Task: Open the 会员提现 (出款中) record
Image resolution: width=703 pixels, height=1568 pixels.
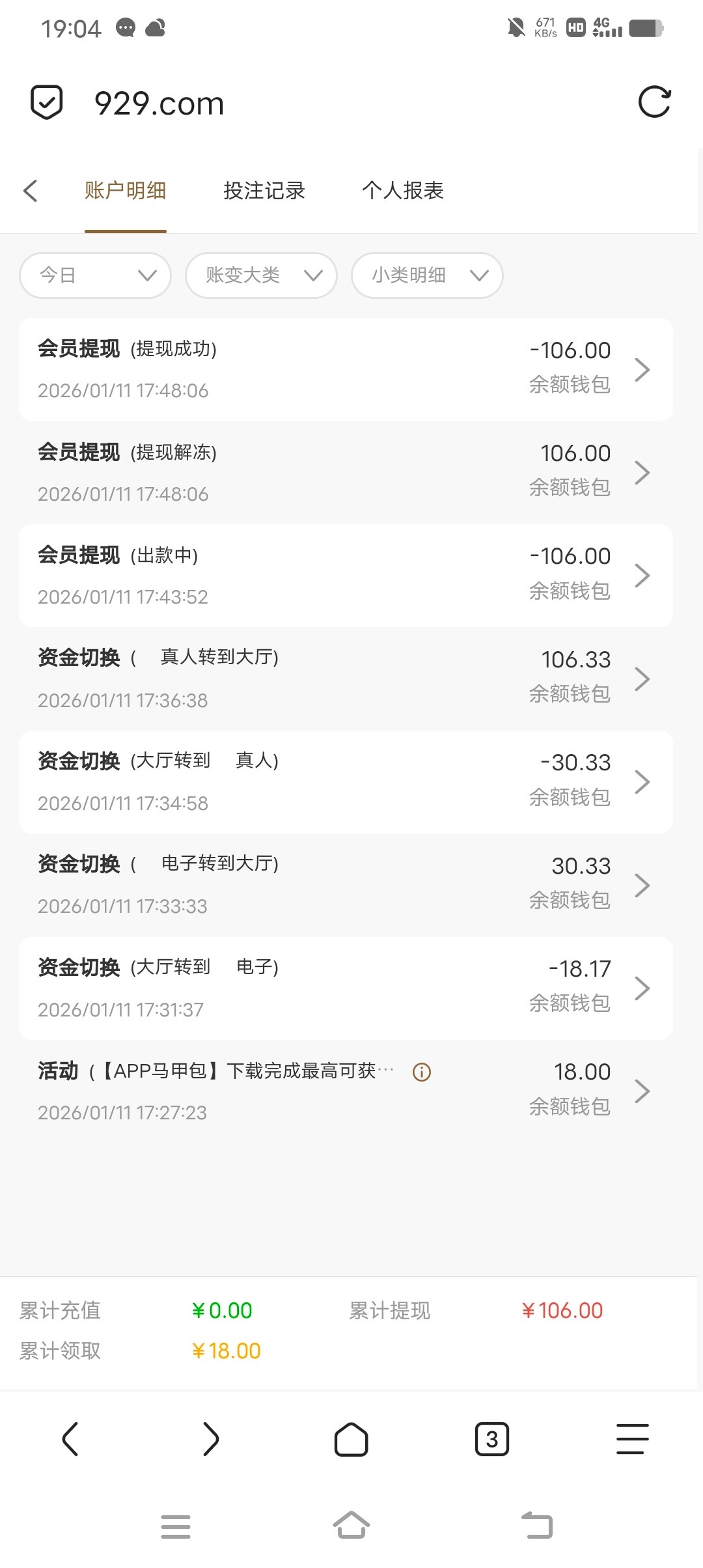Action: pos(345,576)
